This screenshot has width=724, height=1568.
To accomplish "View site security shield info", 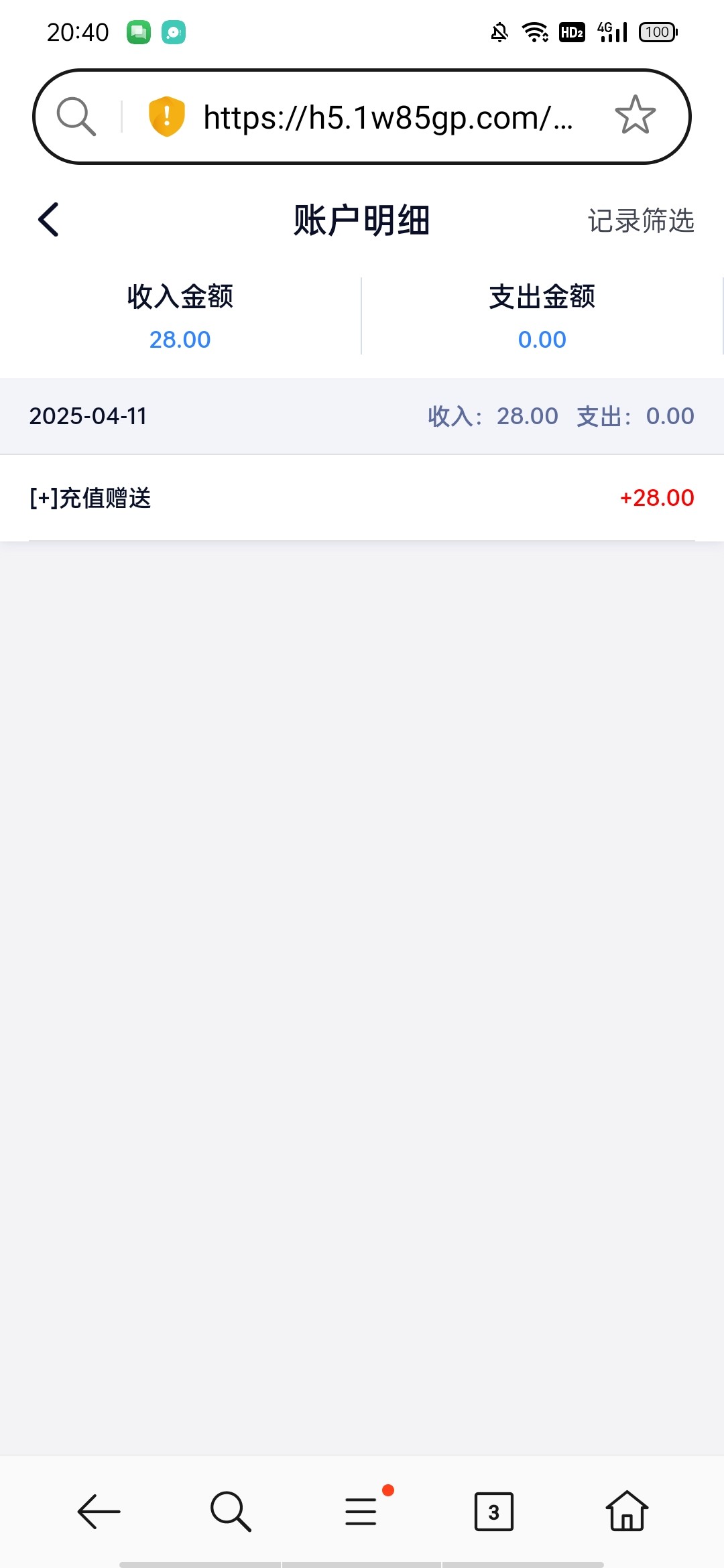I will (x=166, y=116).
